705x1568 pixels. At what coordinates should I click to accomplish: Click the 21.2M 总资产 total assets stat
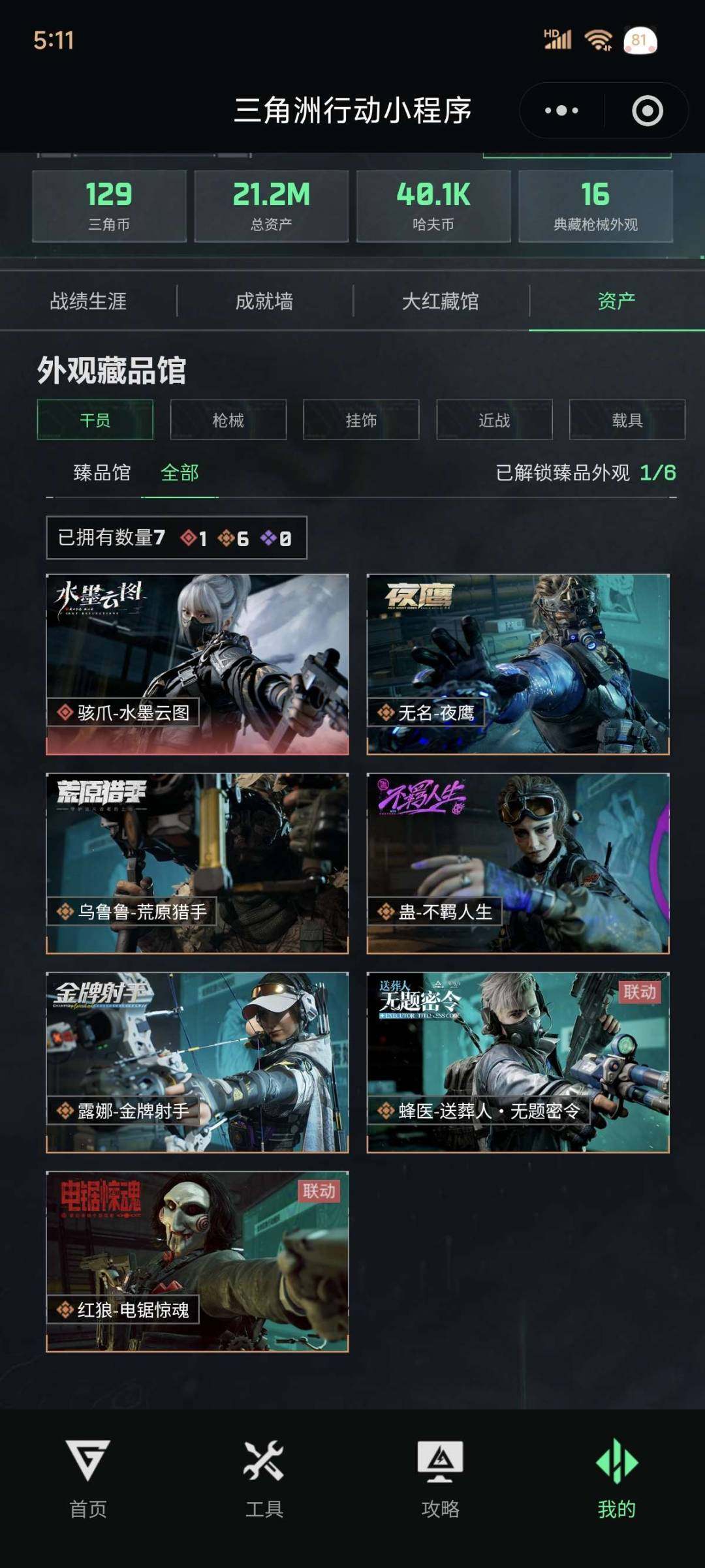tap(271, 204)
